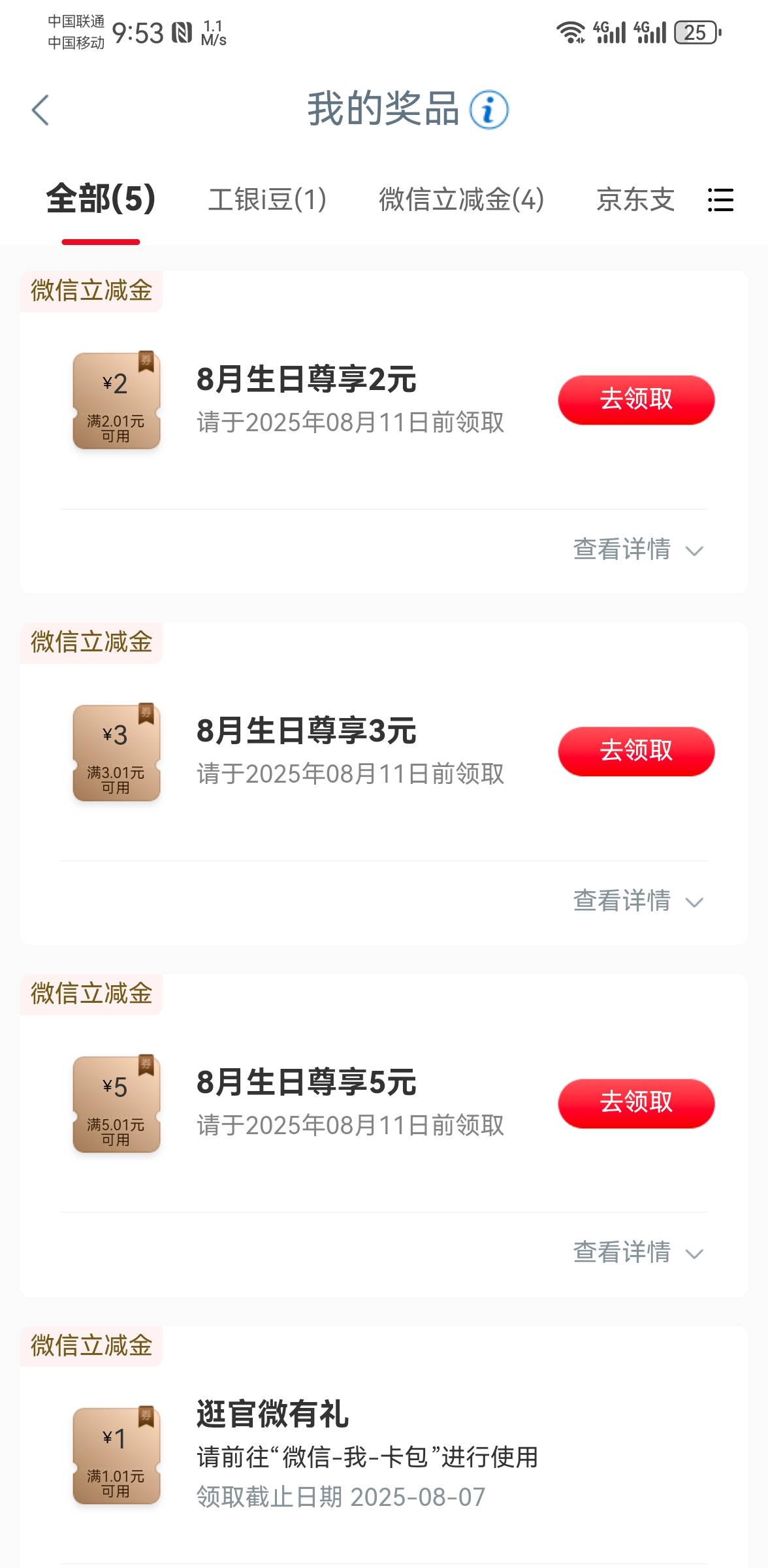This screenshot has width=768, height=1568.
Task: Select the 全部(5) tab
Action: click(x=101, y=199)
